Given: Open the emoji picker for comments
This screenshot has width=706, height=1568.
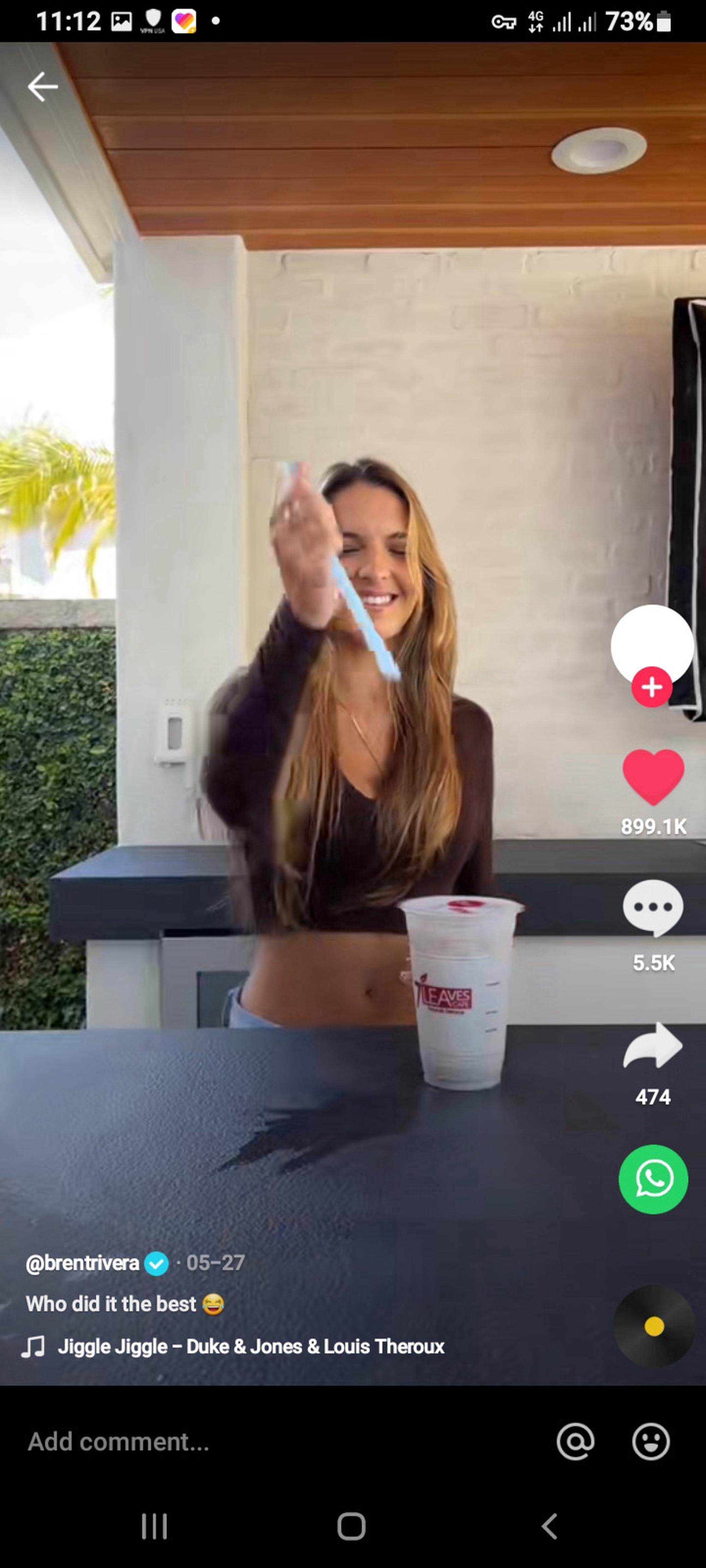Looking at the screenshot, I should 651,1441.
